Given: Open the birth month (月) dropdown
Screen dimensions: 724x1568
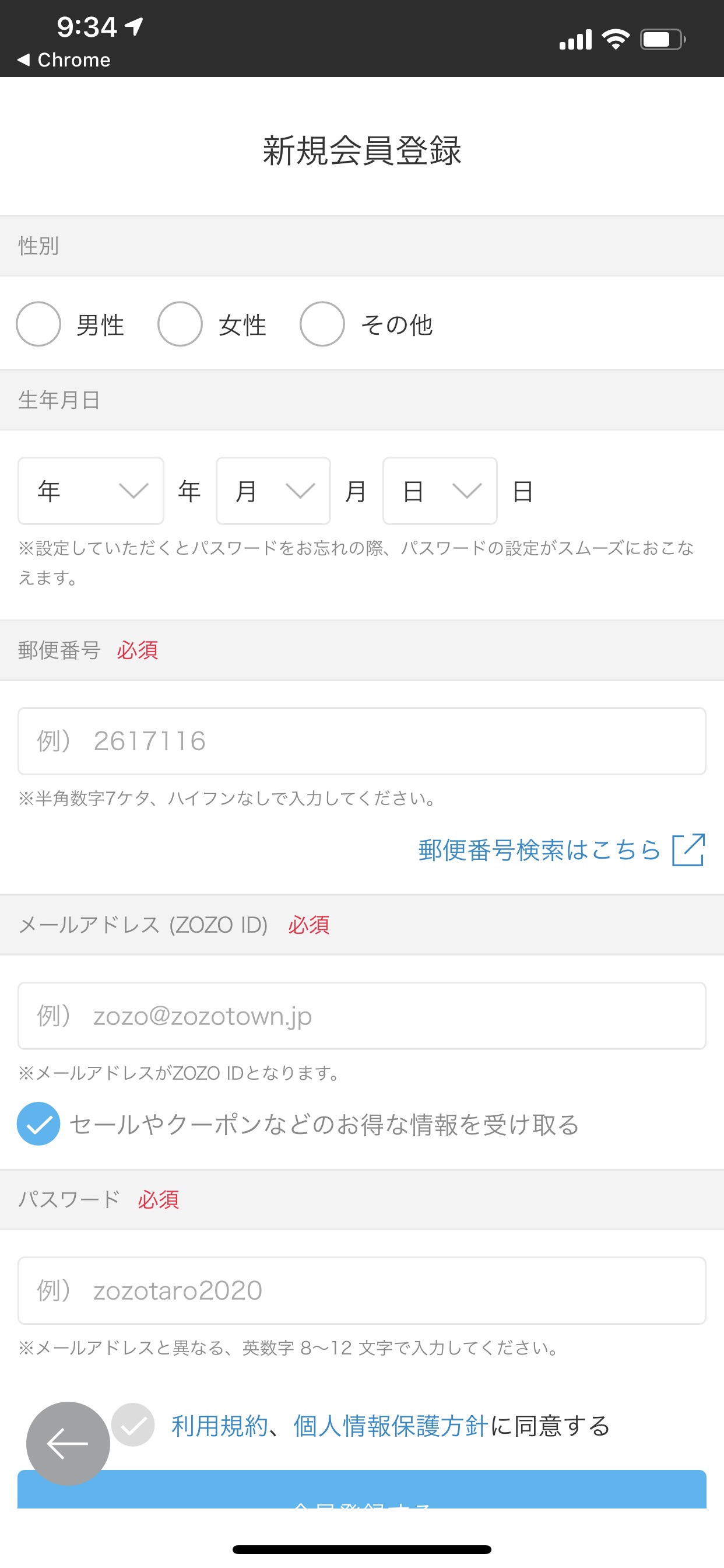Looking at the screenshot, I should tap(273, 491).
